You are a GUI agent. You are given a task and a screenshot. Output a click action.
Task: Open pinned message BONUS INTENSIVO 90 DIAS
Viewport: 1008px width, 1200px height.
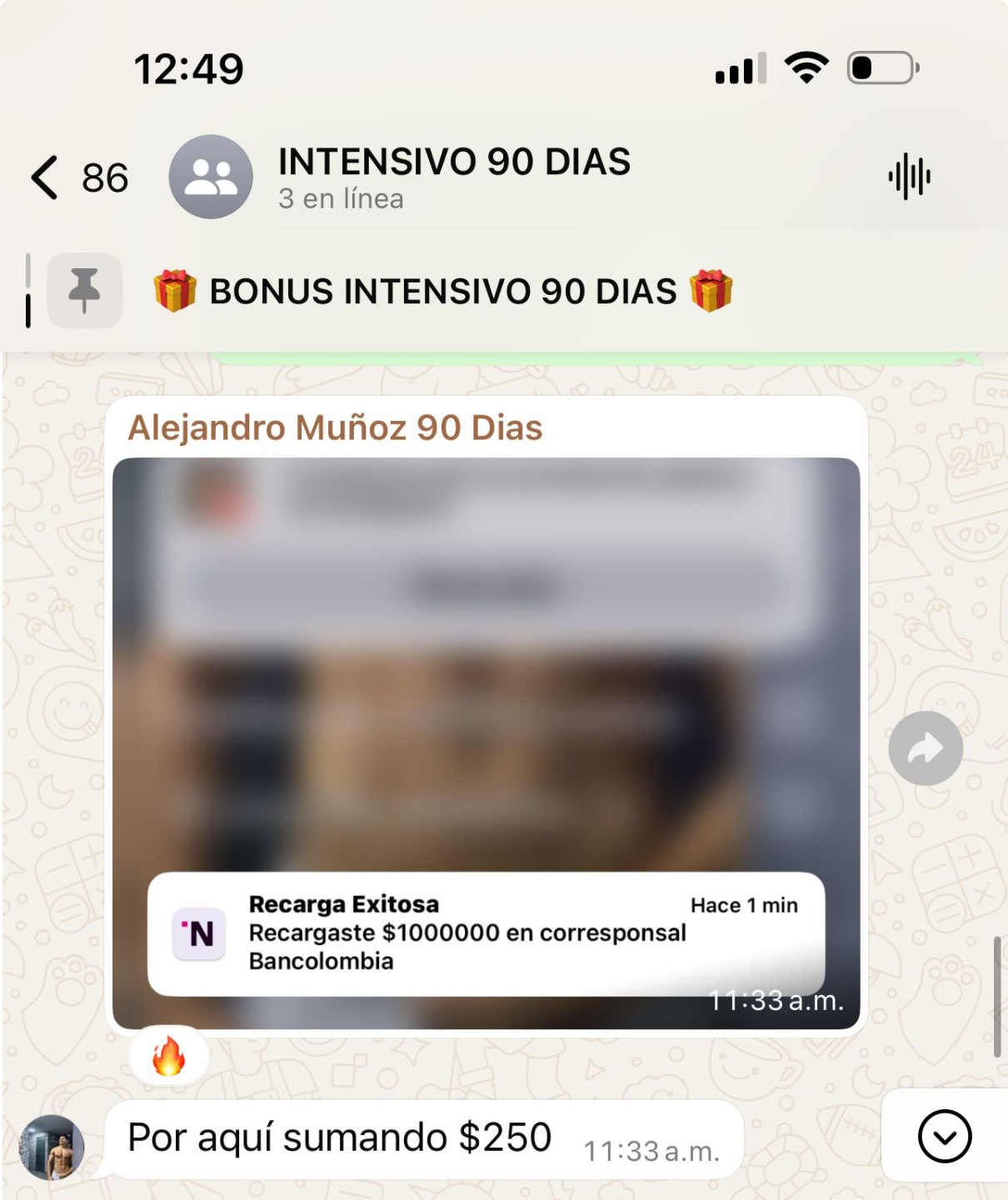click(442, 291)
